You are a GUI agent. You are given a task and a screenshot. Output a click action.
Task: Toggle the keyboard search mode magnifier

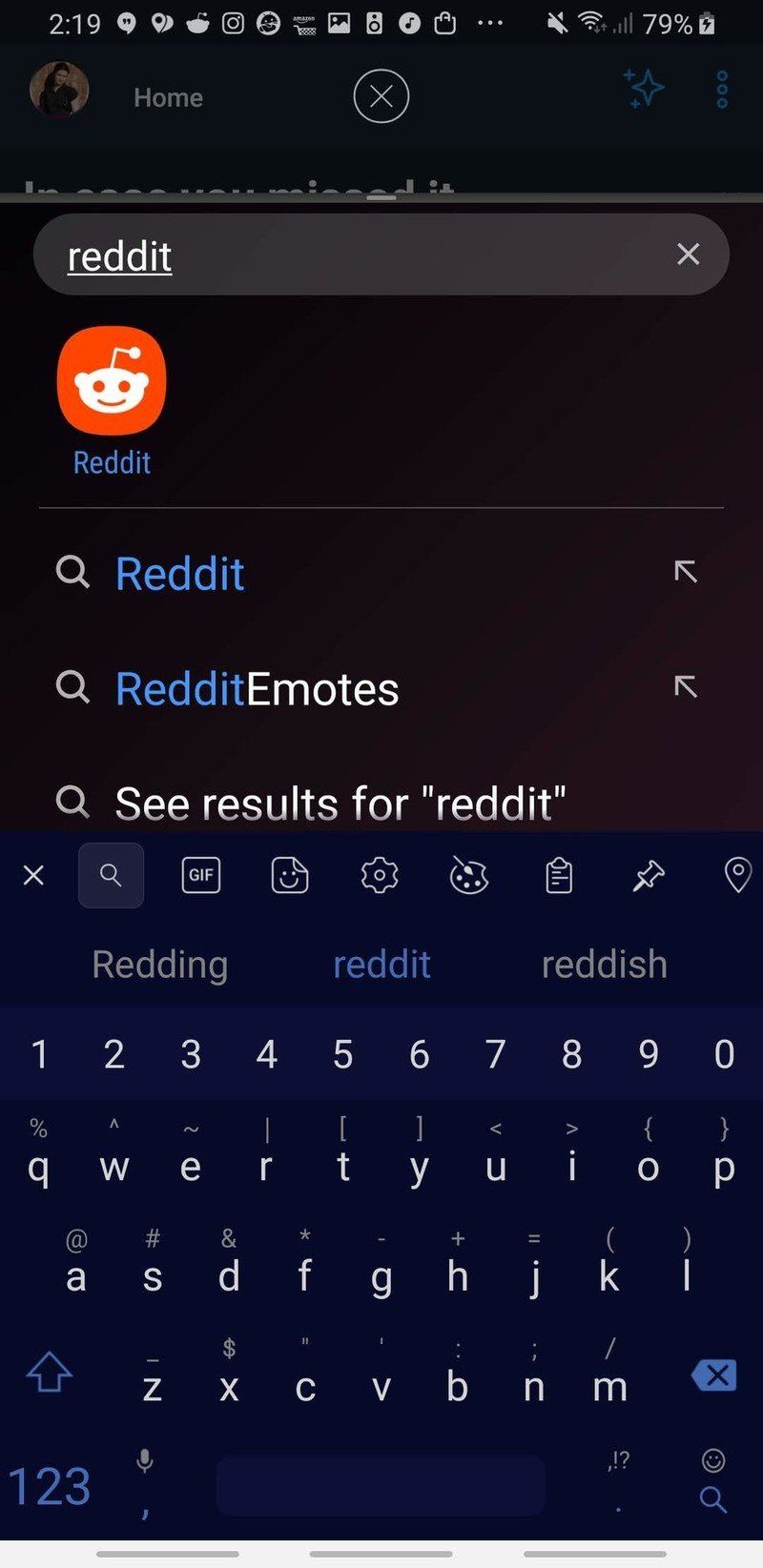[x=111, y=874]
